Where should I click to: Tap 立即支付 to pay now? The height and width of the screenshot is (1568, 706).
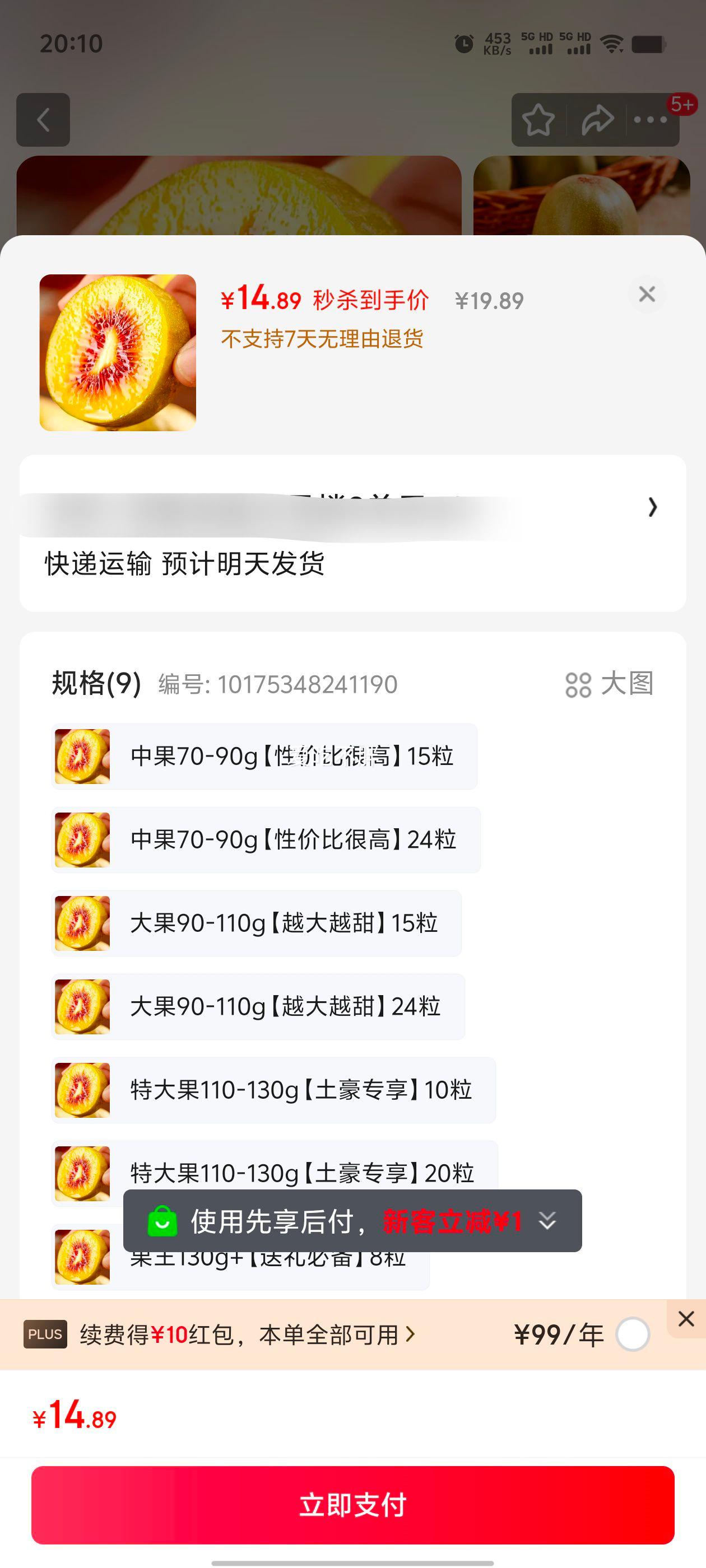pyautogui.click(x=352, y=1505)
